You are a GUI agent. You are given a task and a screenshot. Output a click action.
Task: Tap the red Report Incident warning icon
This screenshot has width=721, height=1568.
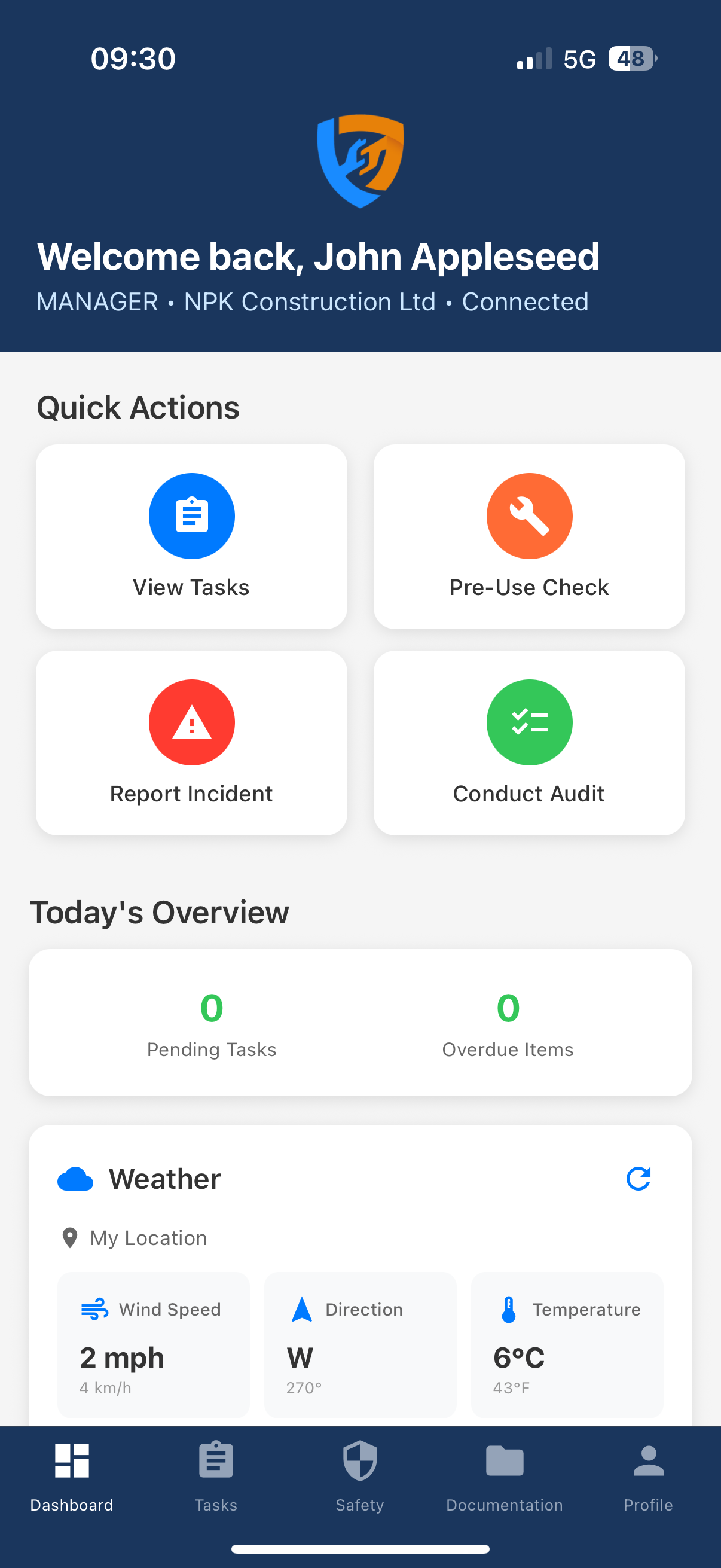(x=192, y=722)
